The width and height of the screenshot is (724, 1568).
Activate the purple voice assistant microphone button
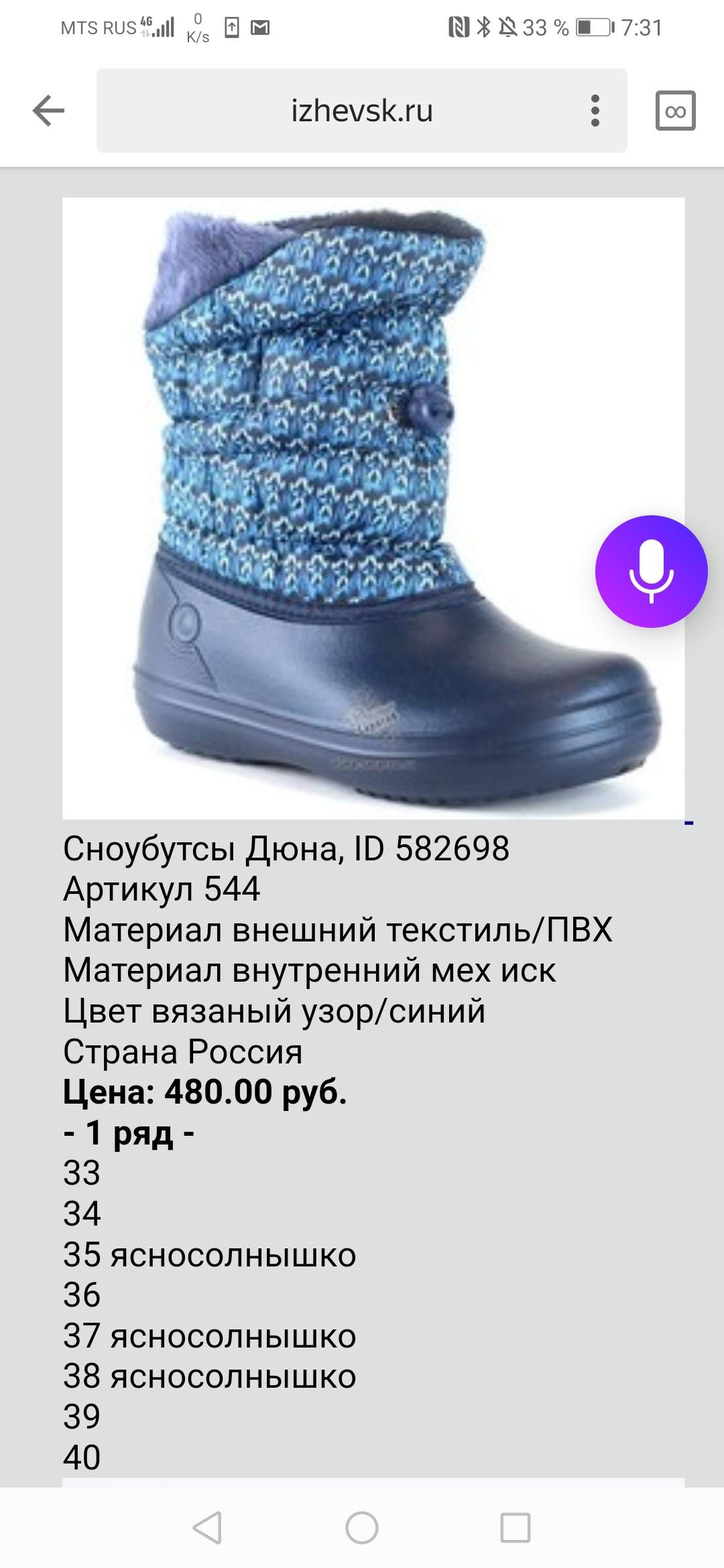(651, 572)
